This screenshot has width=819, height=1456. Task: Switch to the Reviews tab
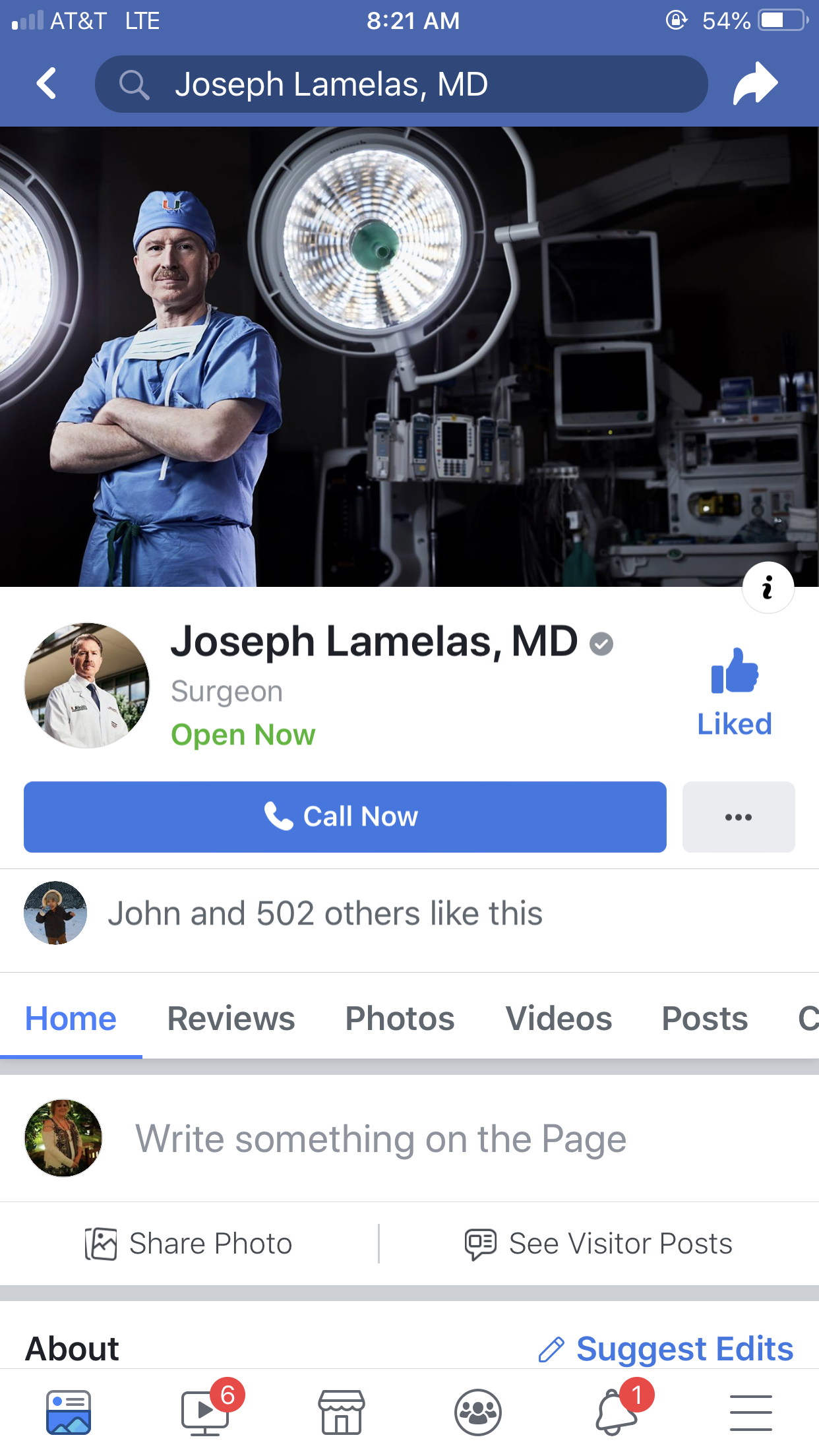[x=231, y=1019]
